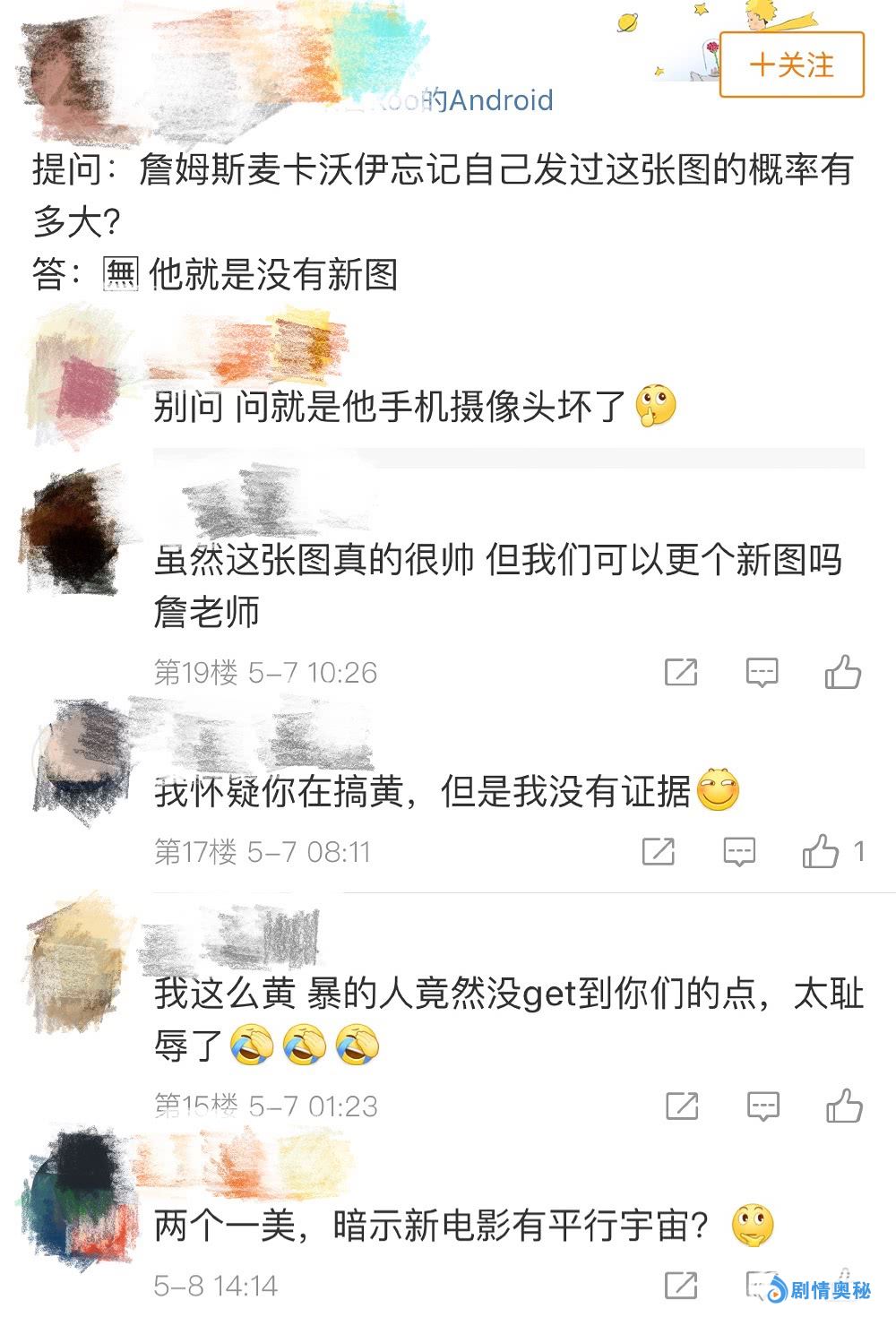
Task: Reply to the 第15楼 comment
Action: 763,1106
